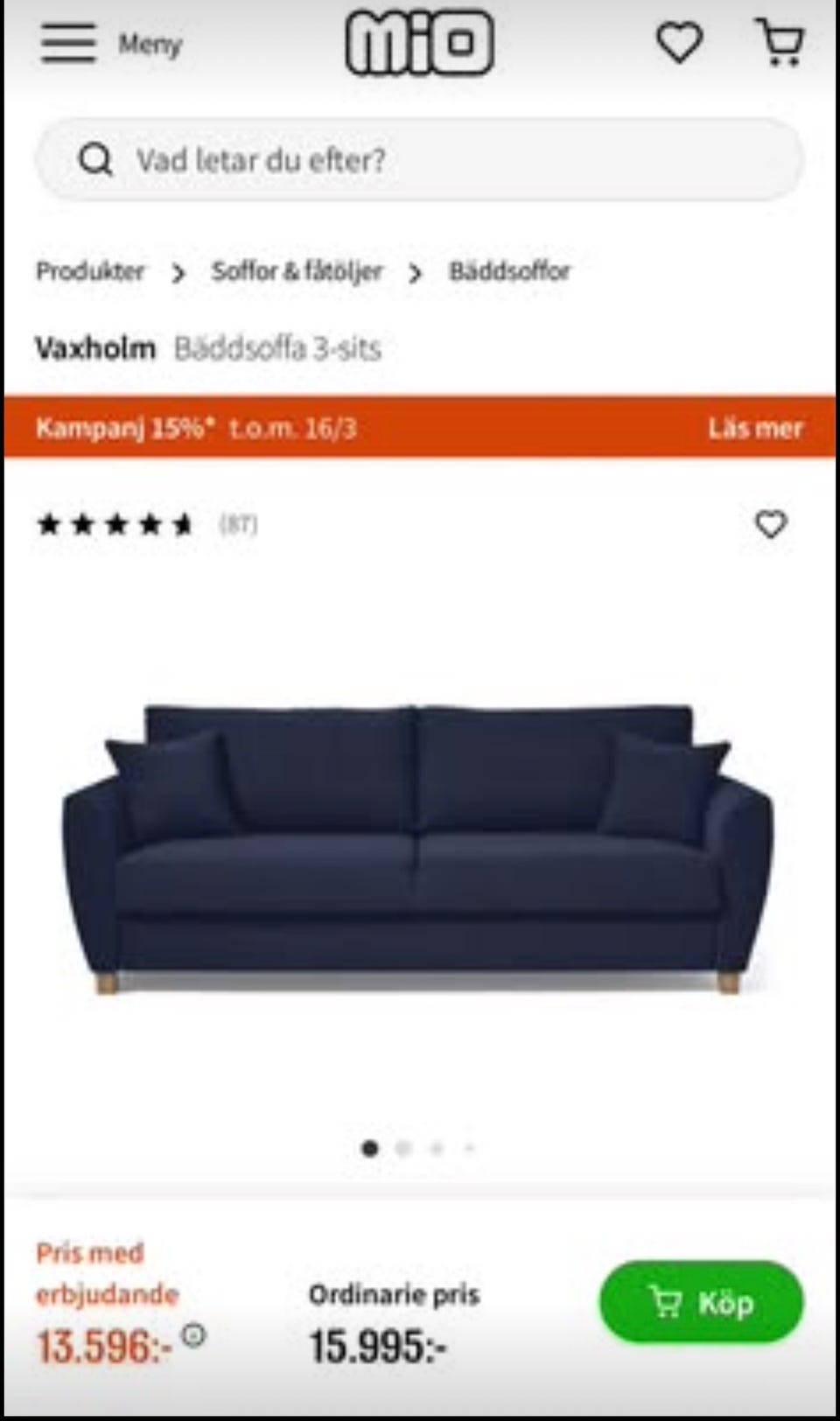Toggle the heart to favorite this sofa
This screenshot has height=1421, width=840.
click(x=771, y=525)
